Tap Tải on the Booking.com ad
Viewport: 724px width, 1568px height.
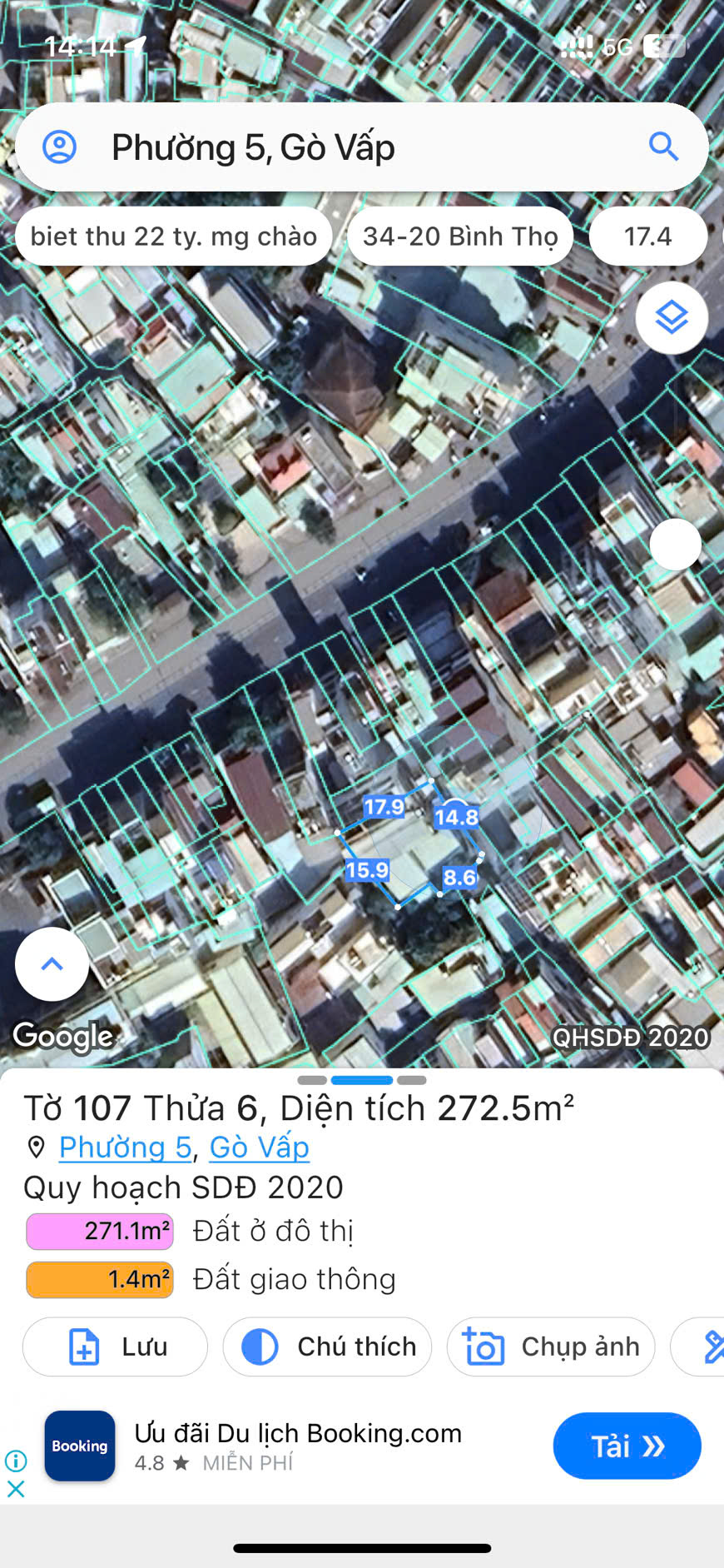(x=627, y=1446)
